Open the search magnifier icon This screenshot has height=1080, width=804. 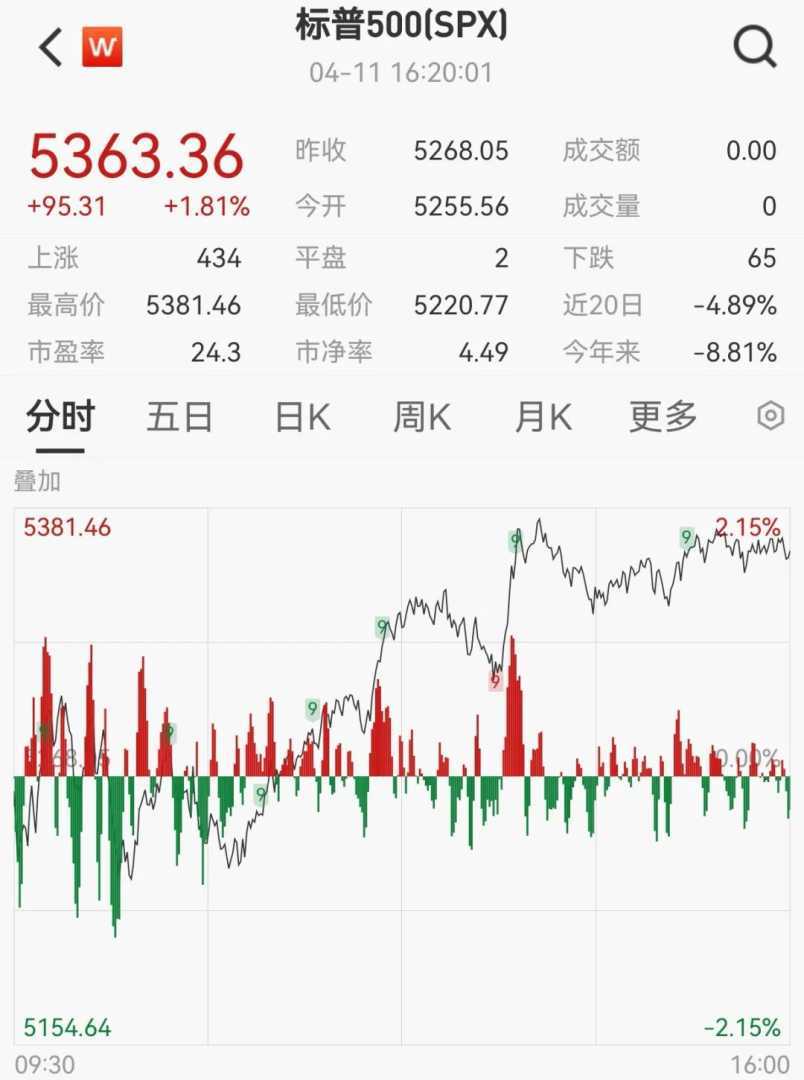pos(755,46)
